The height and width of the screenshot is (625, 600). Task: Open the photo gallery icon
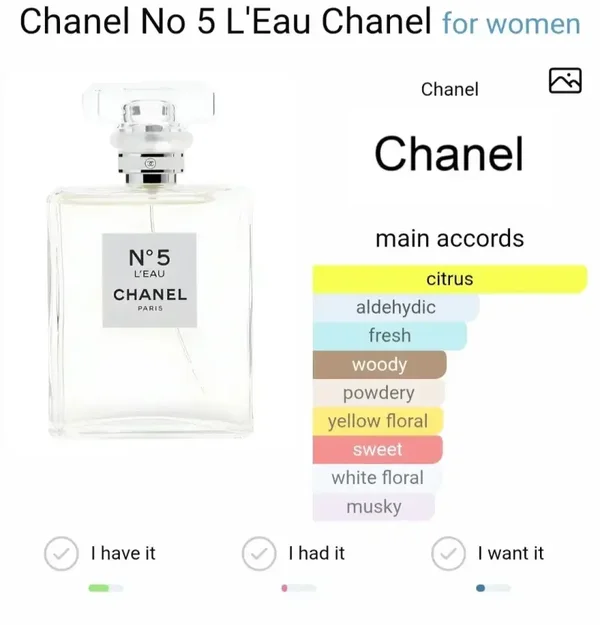565,82
